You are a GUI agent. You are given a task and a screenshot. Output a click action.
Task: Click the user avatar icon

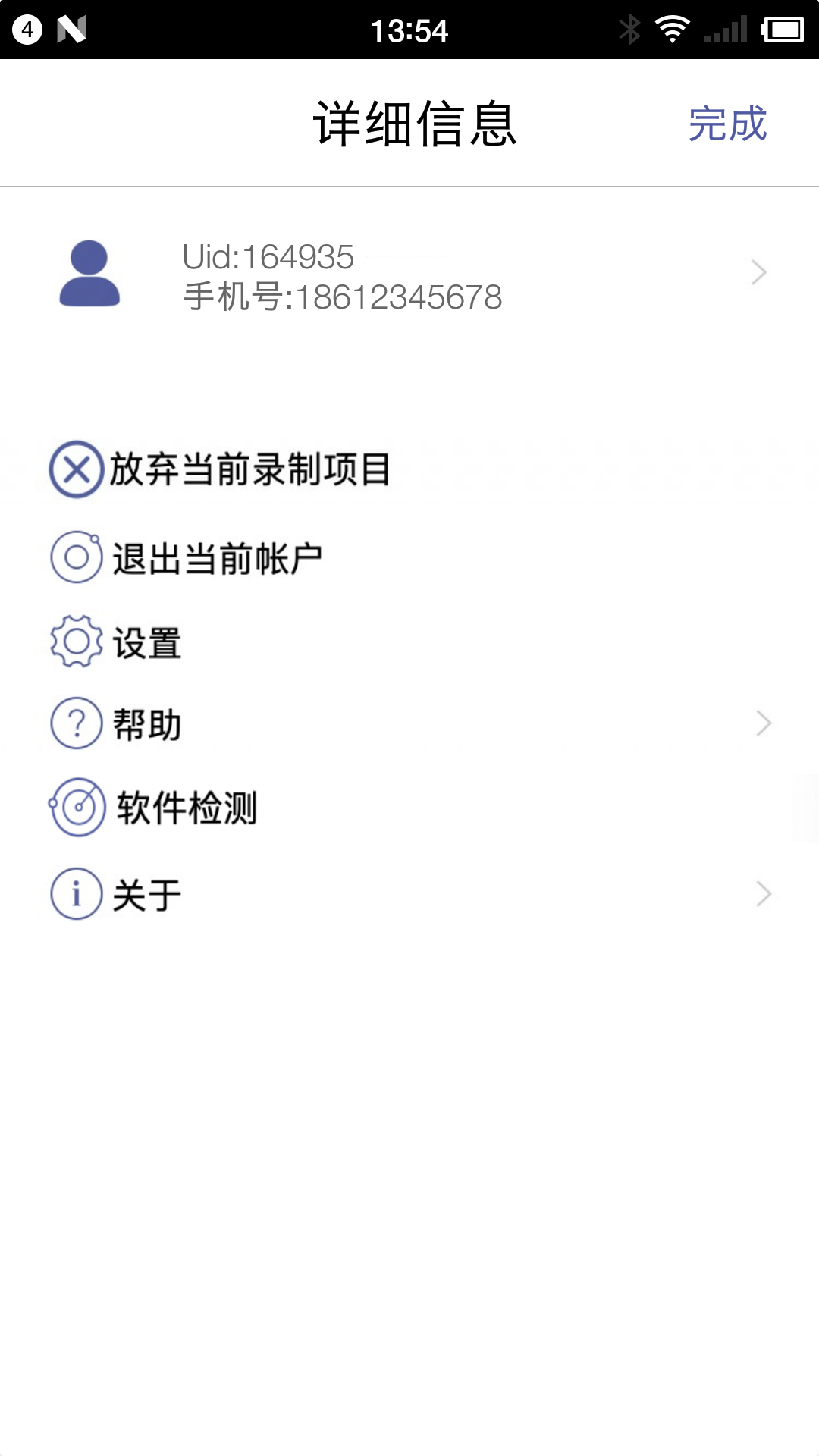(89, 275)
